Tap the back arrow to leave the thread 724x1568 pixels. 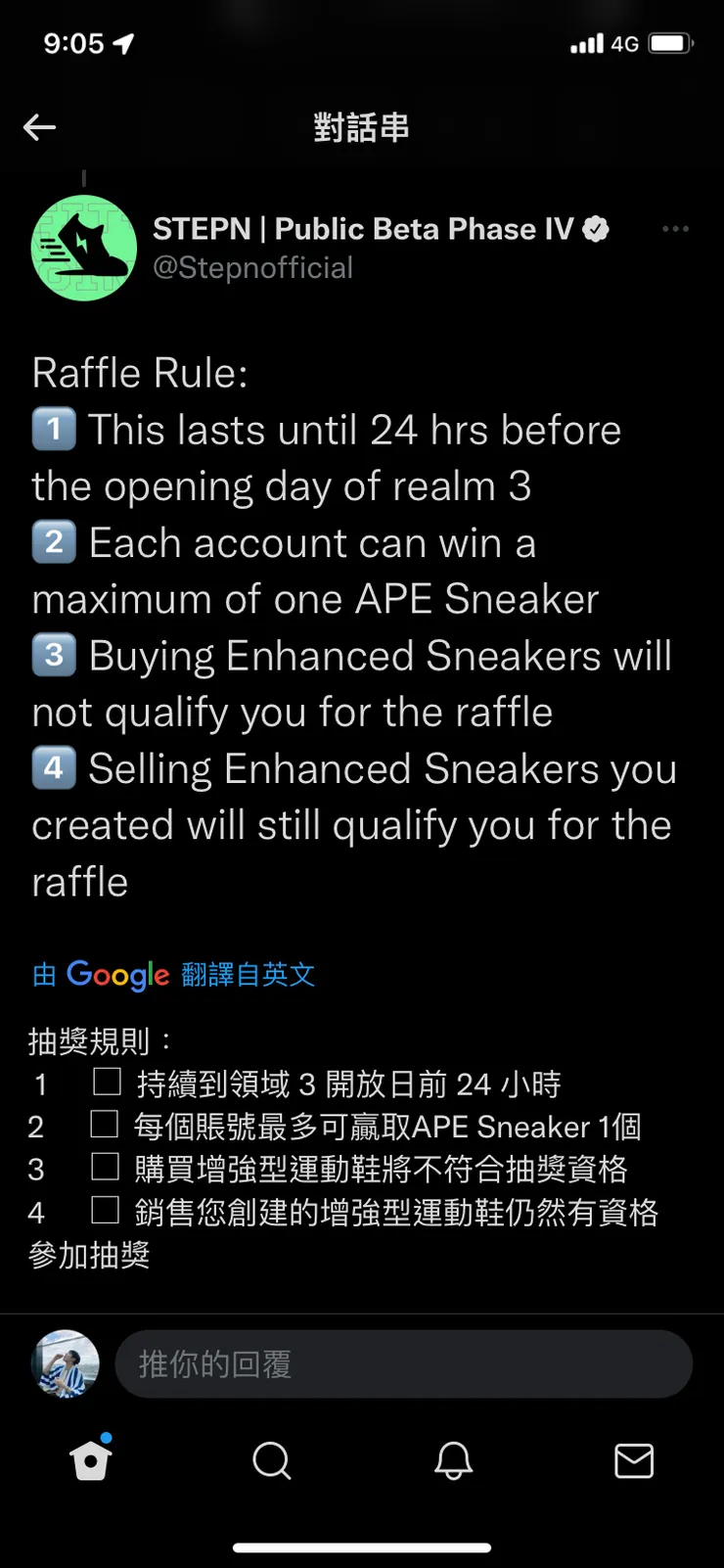(39, 127)
